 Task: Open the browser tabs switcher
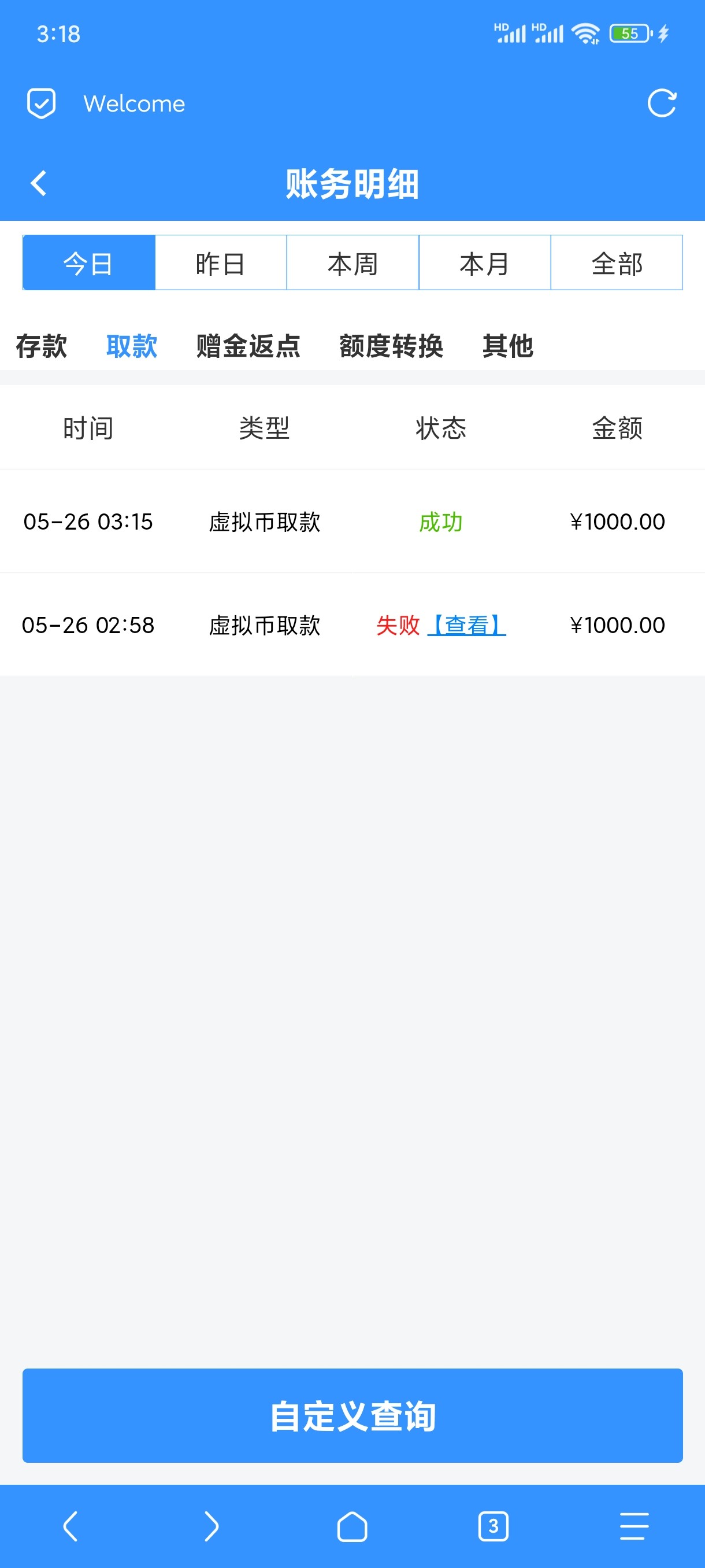pyautogui.click(x=493, y=1526)
